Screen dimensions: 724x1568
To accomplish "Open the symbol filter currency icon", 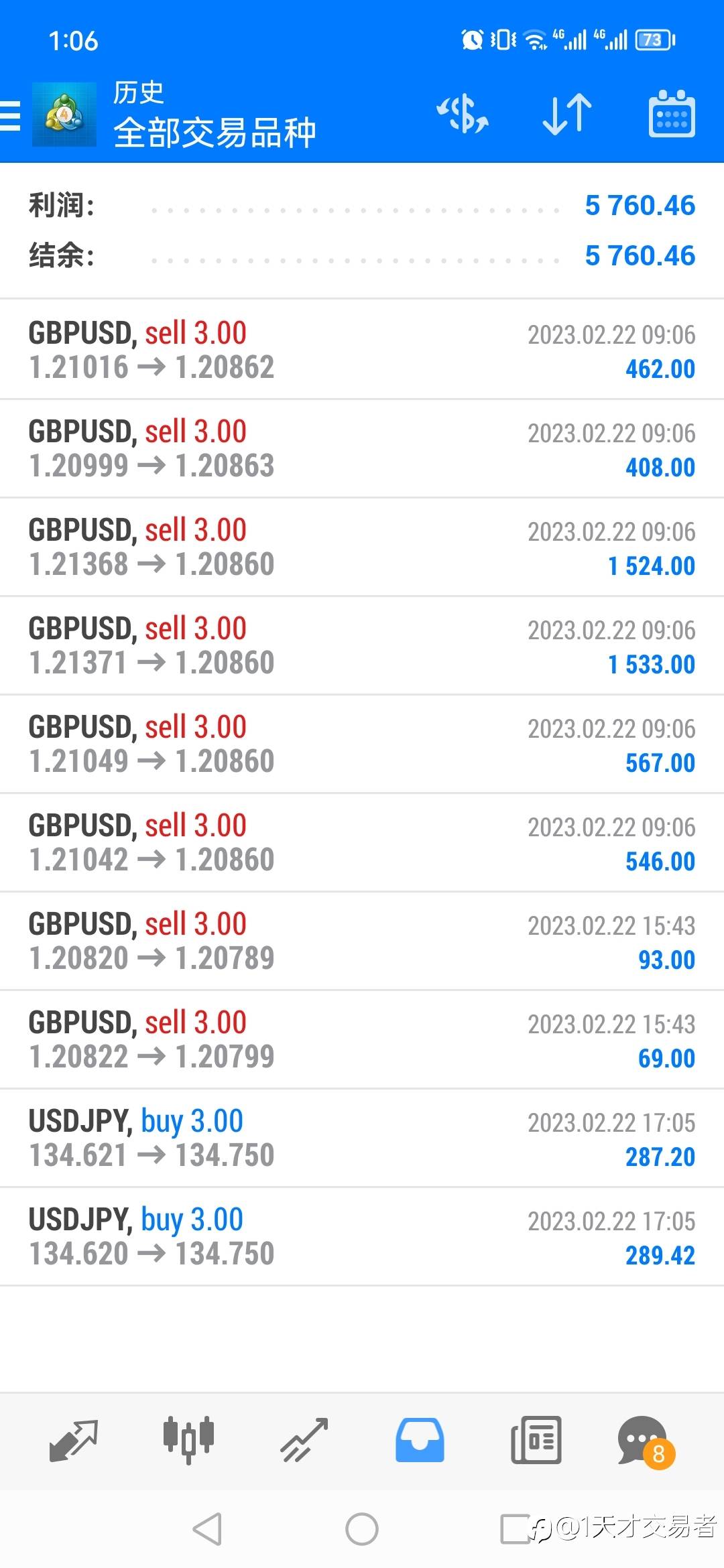I will 463,113.
